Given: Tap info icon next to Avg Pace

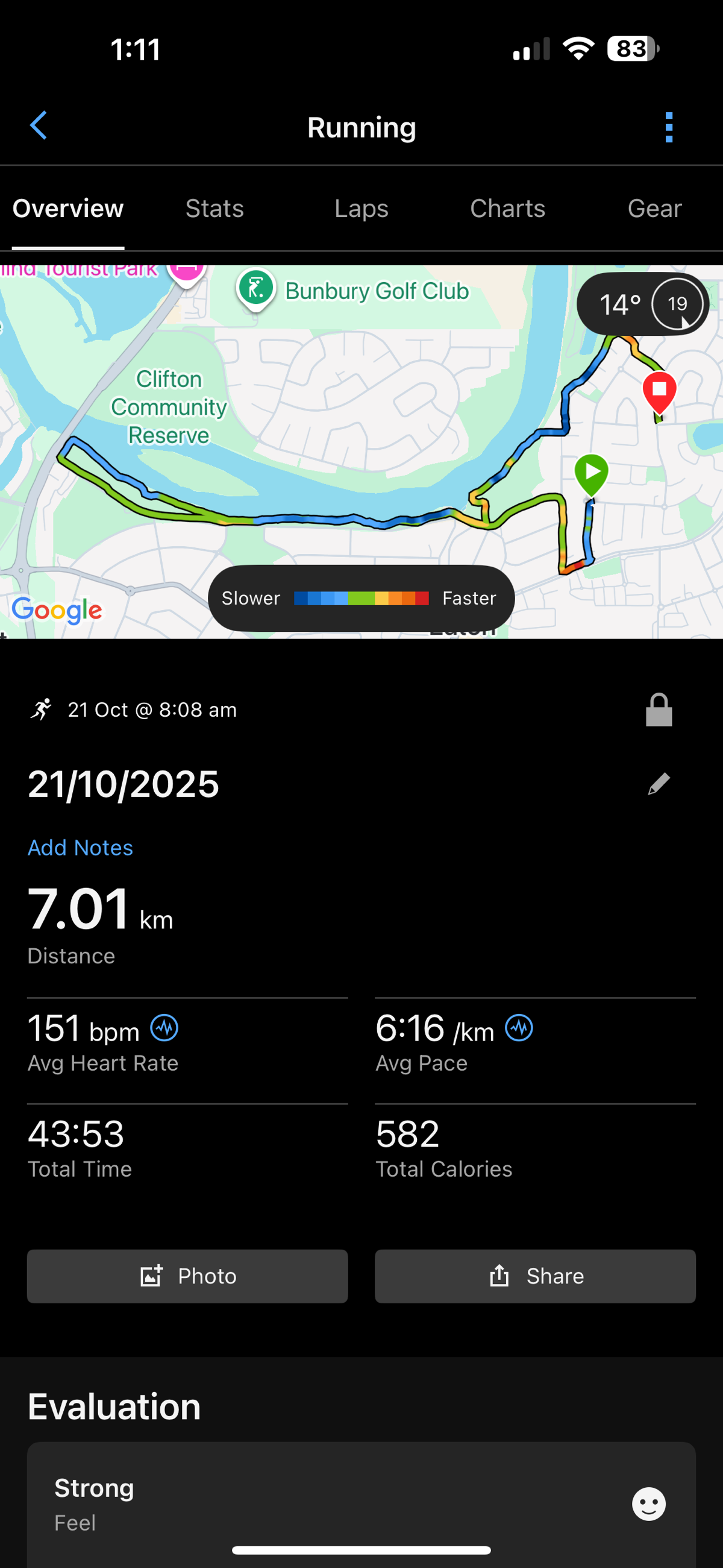Looking at the screenshot, I should coord(519,1028).
